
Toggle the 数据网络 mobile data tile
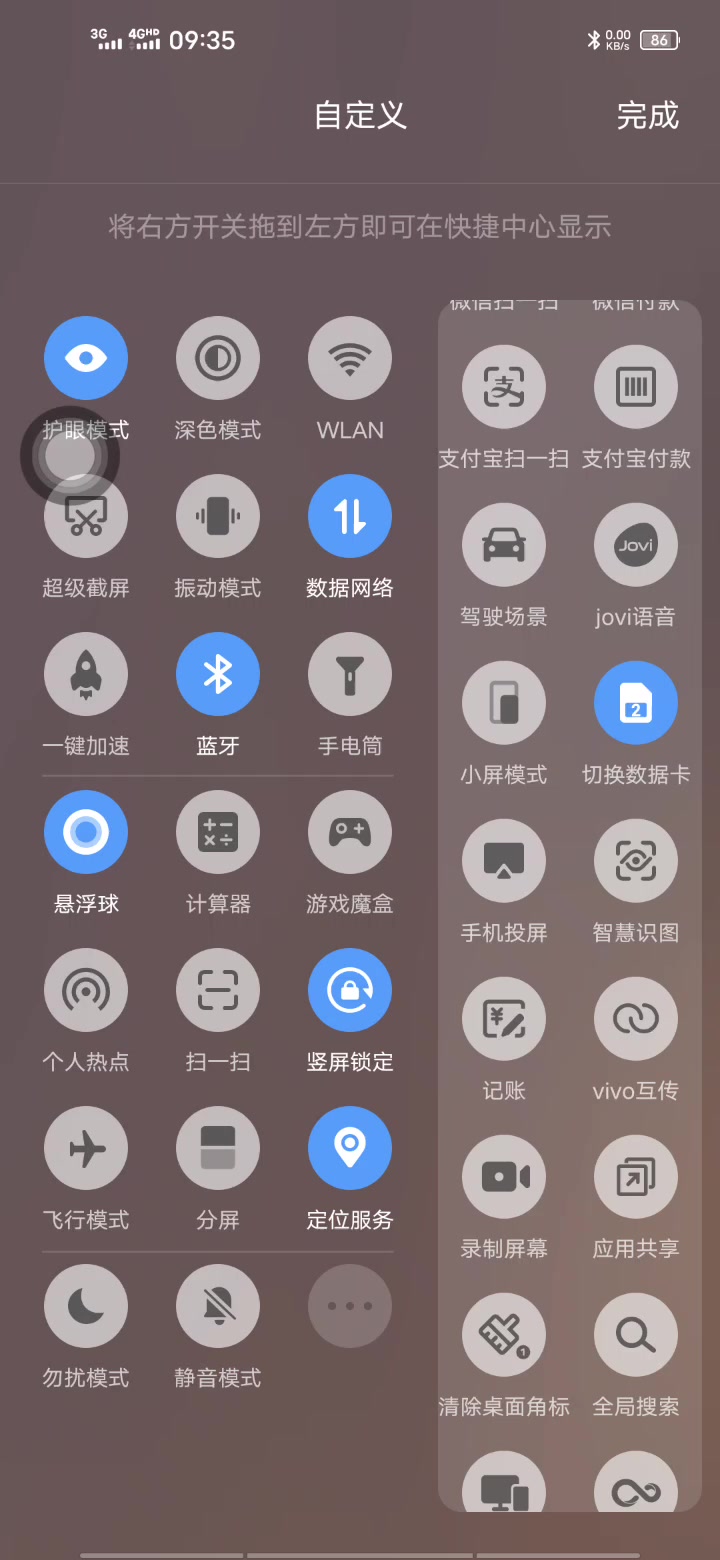(349, 516)
